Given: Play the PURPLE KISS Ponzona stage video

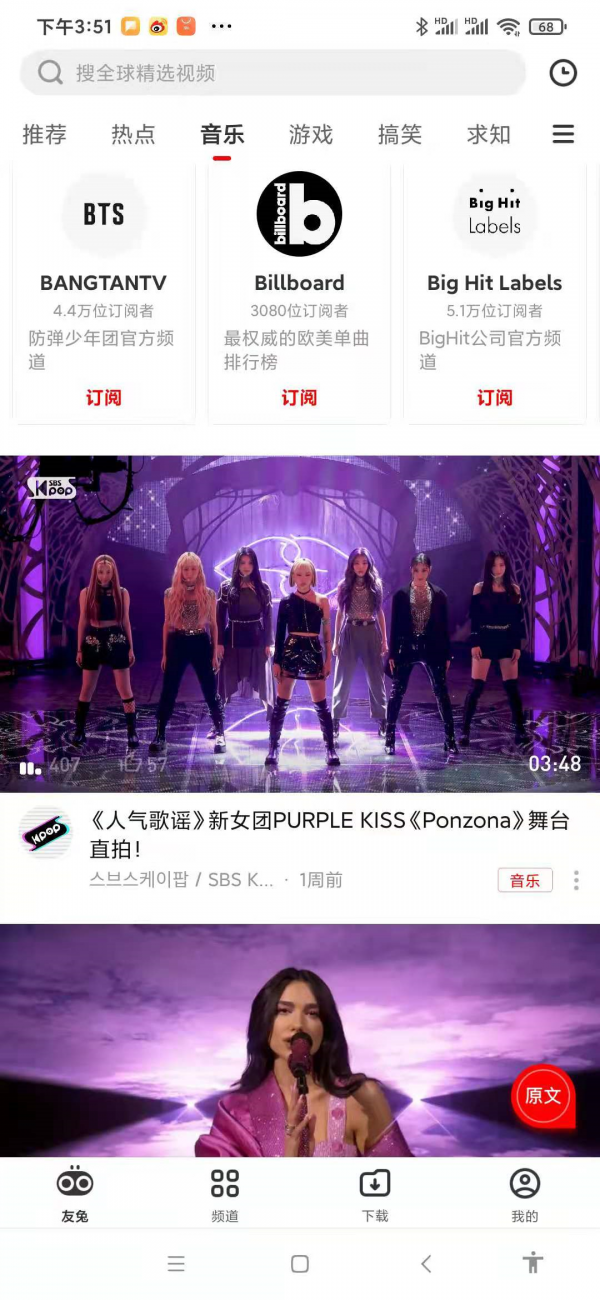Looking at the screenshot, I should point(300,622).
